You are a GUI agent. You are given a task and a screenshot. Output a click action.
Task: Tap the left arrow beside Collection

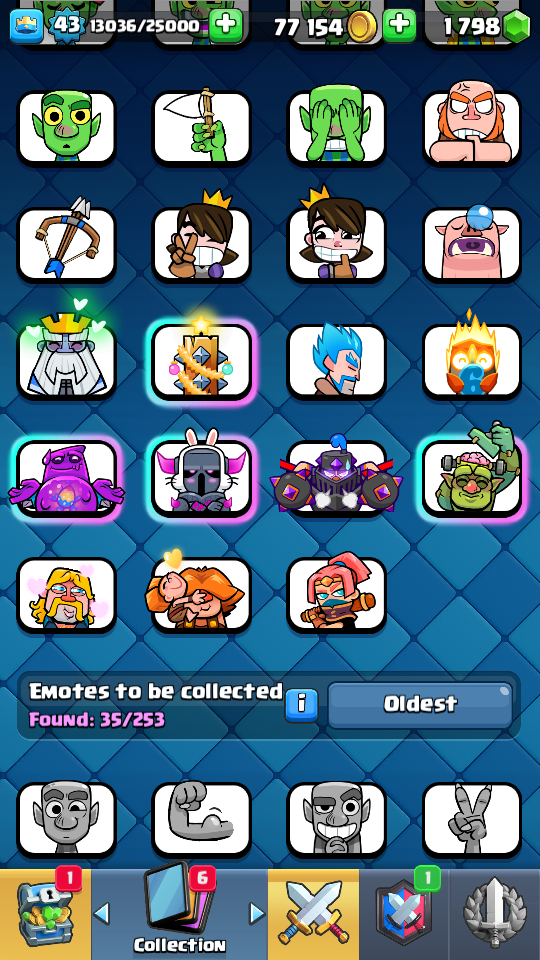(102, 913)
